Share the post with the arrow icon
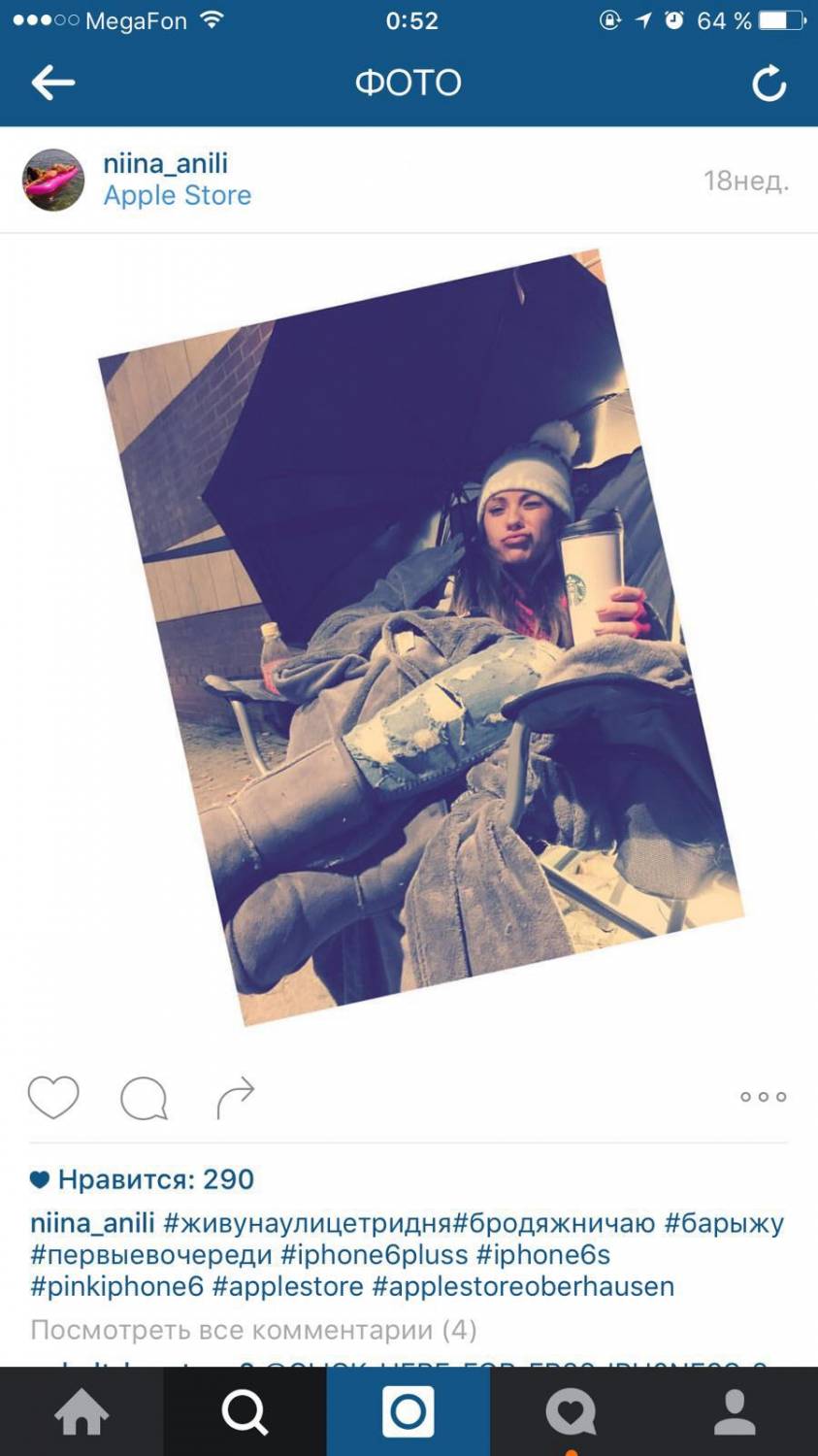This screenshot has height=1456, width=818. 235,1098
